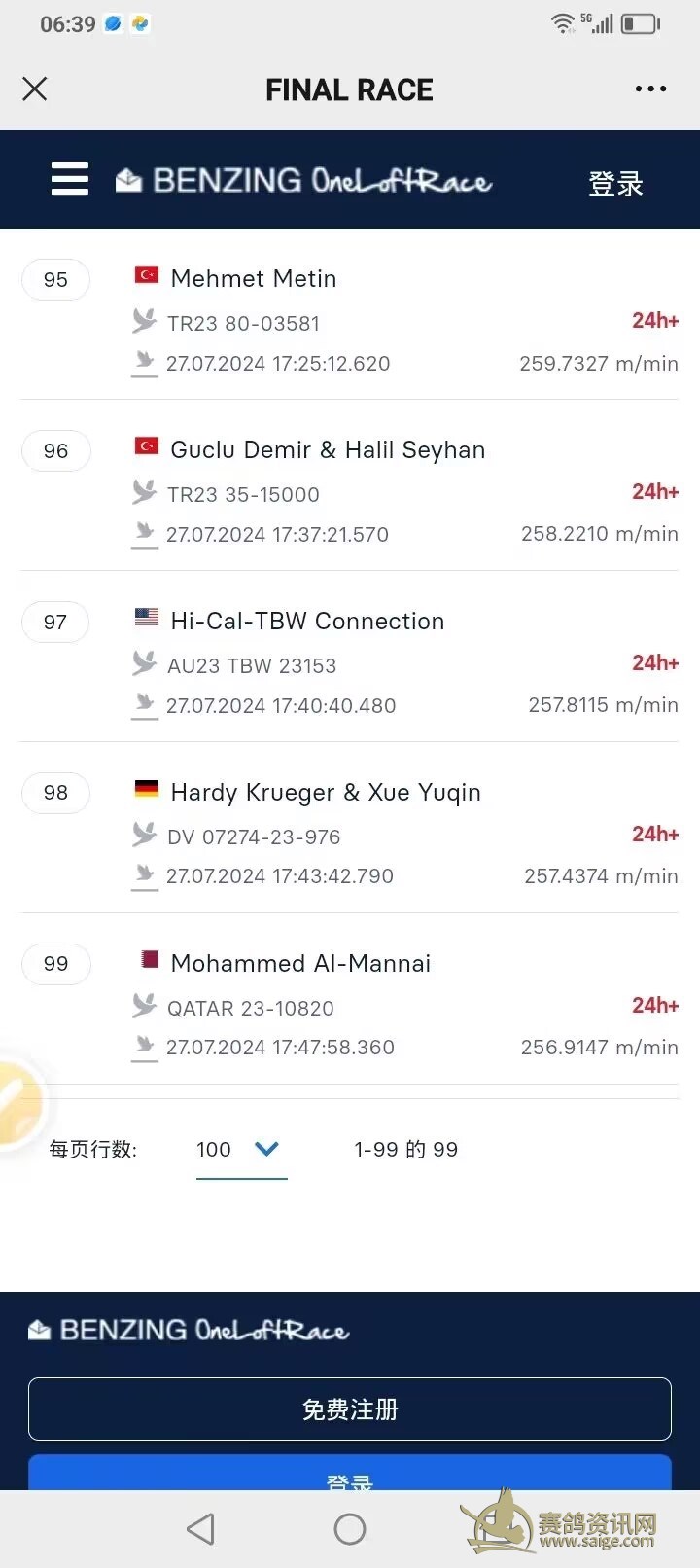
Task: View Hardy Krueger & Xue Yuqin result
Action: 350,833
